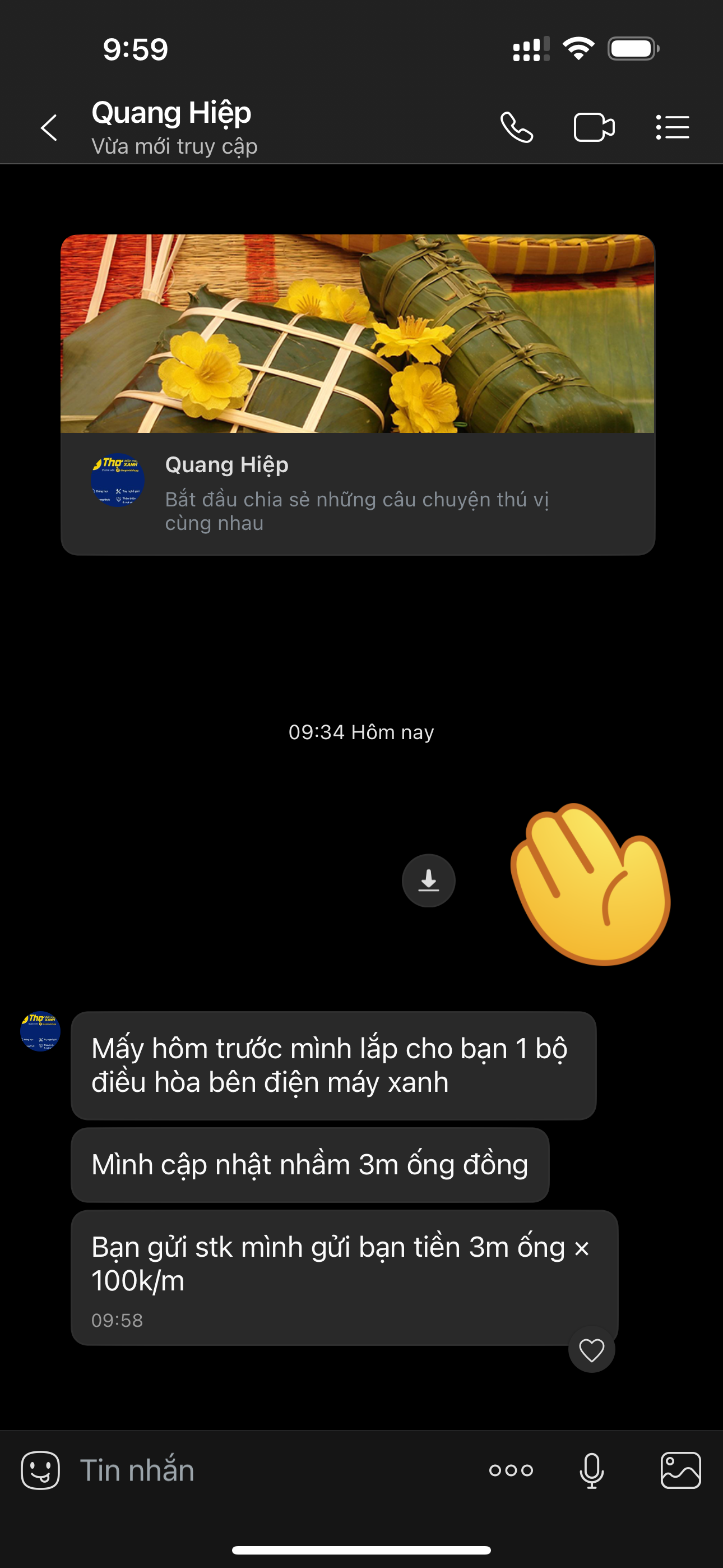The height and width of the screenshot is (1568, 723).
Task: Record a voice message
Action: [x=591, y=1470]
